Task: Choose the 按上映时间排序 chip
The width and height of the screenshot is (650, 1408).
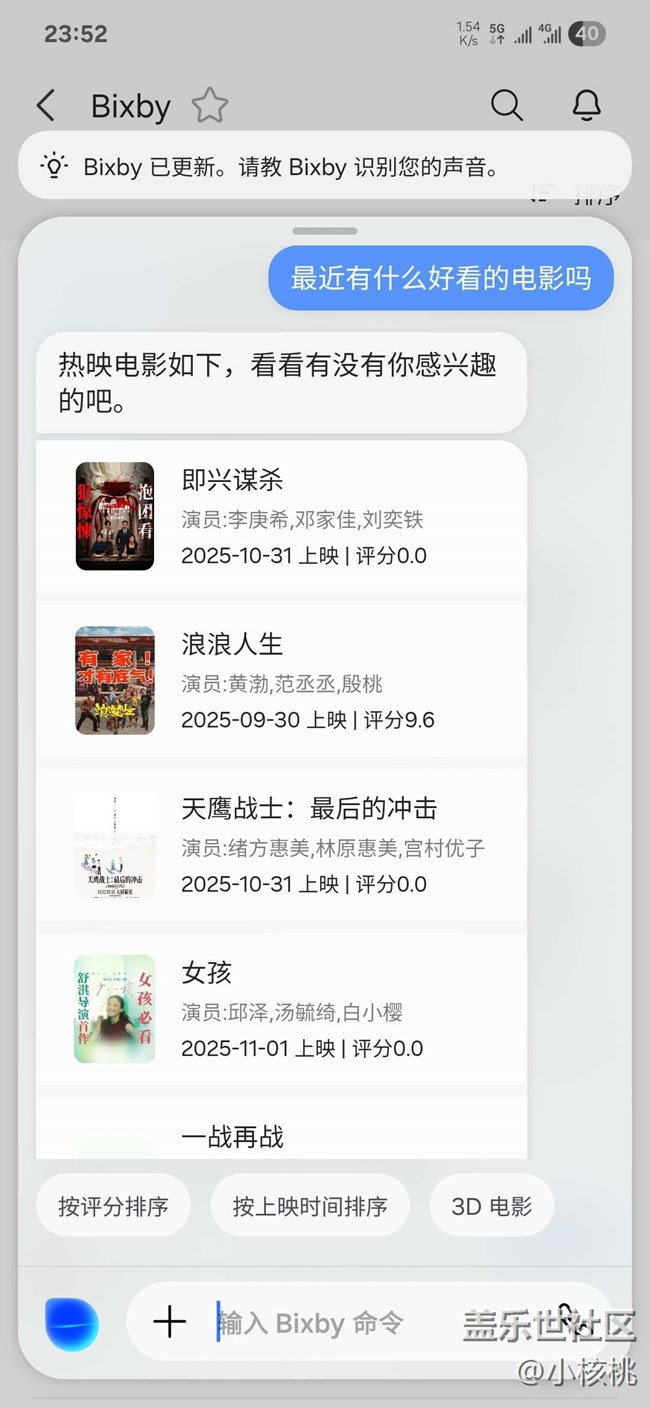Action: coord(310,1206)
